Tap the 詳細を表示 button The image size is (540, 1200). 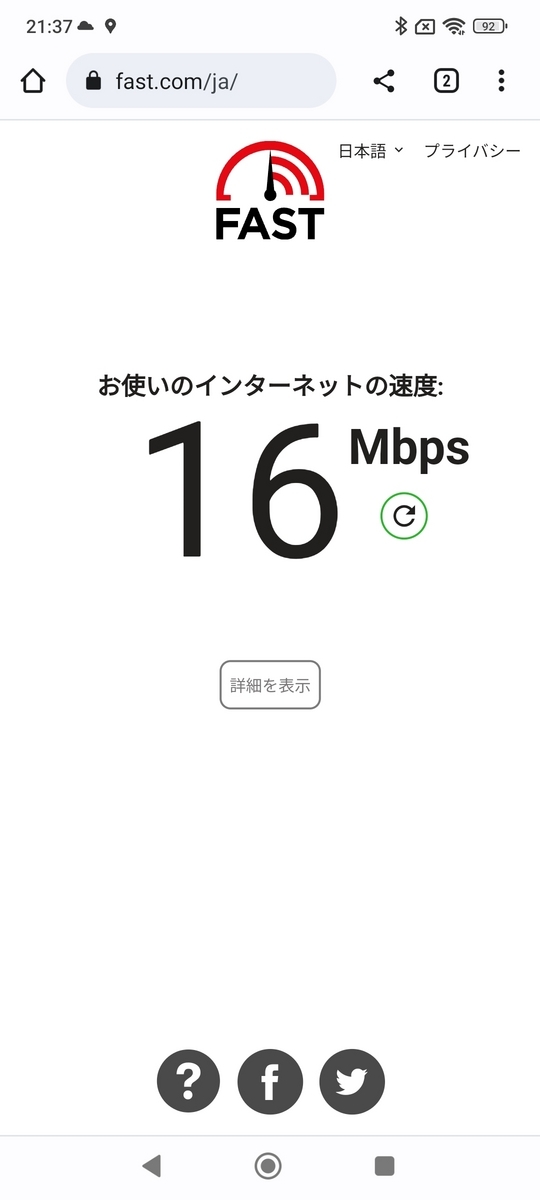(x=270, y=686)
